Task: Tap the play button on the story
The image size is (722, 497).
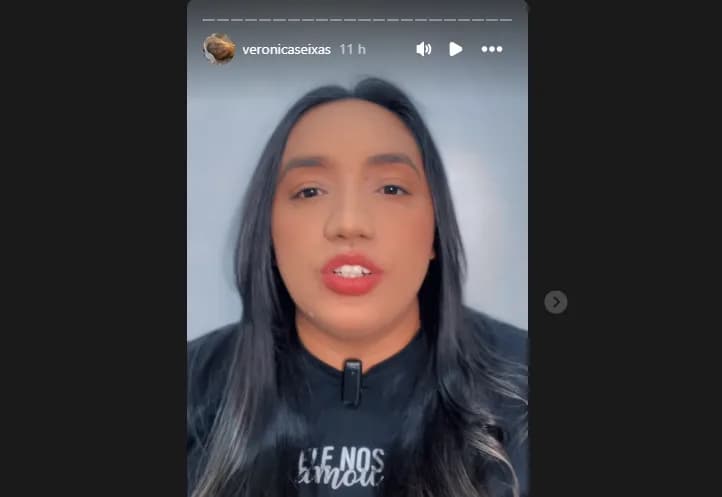Action: (x=456, y=49)
